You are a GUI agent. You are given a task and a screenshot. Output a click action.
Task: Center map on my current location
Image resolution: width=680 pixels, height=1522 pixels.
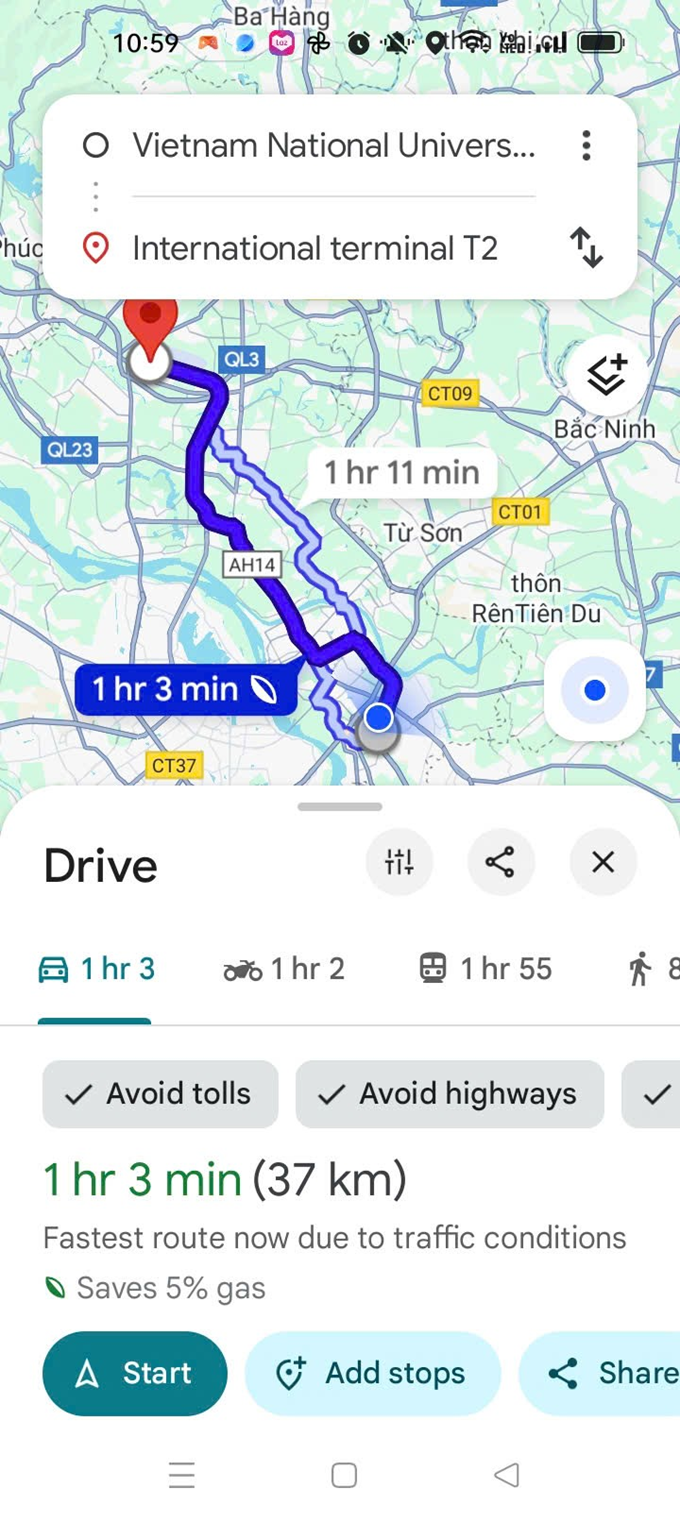(x=595, y=690)
